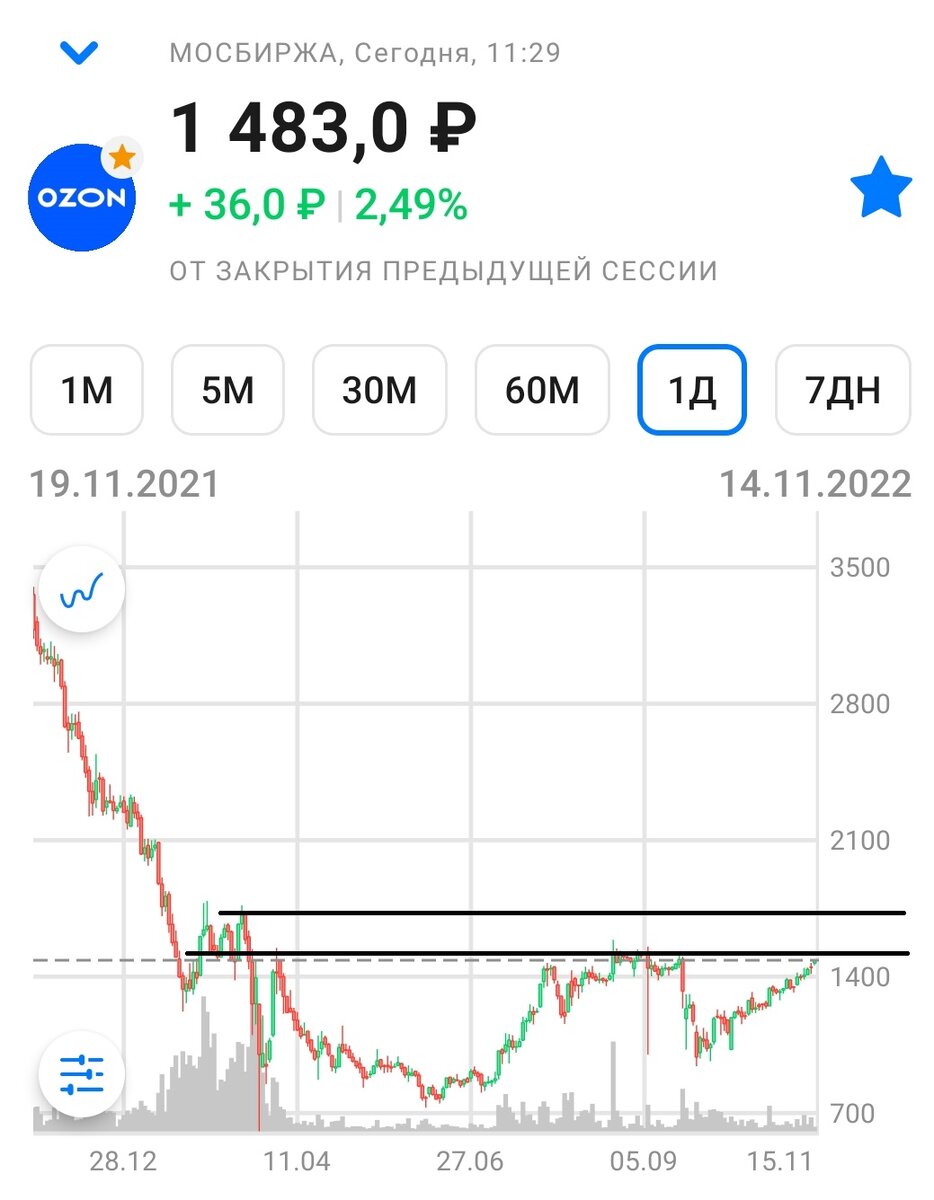The height and width of the screenshot is (1200, 934).
Task: Select the 1Д timeframe
Action: point(692,390)
